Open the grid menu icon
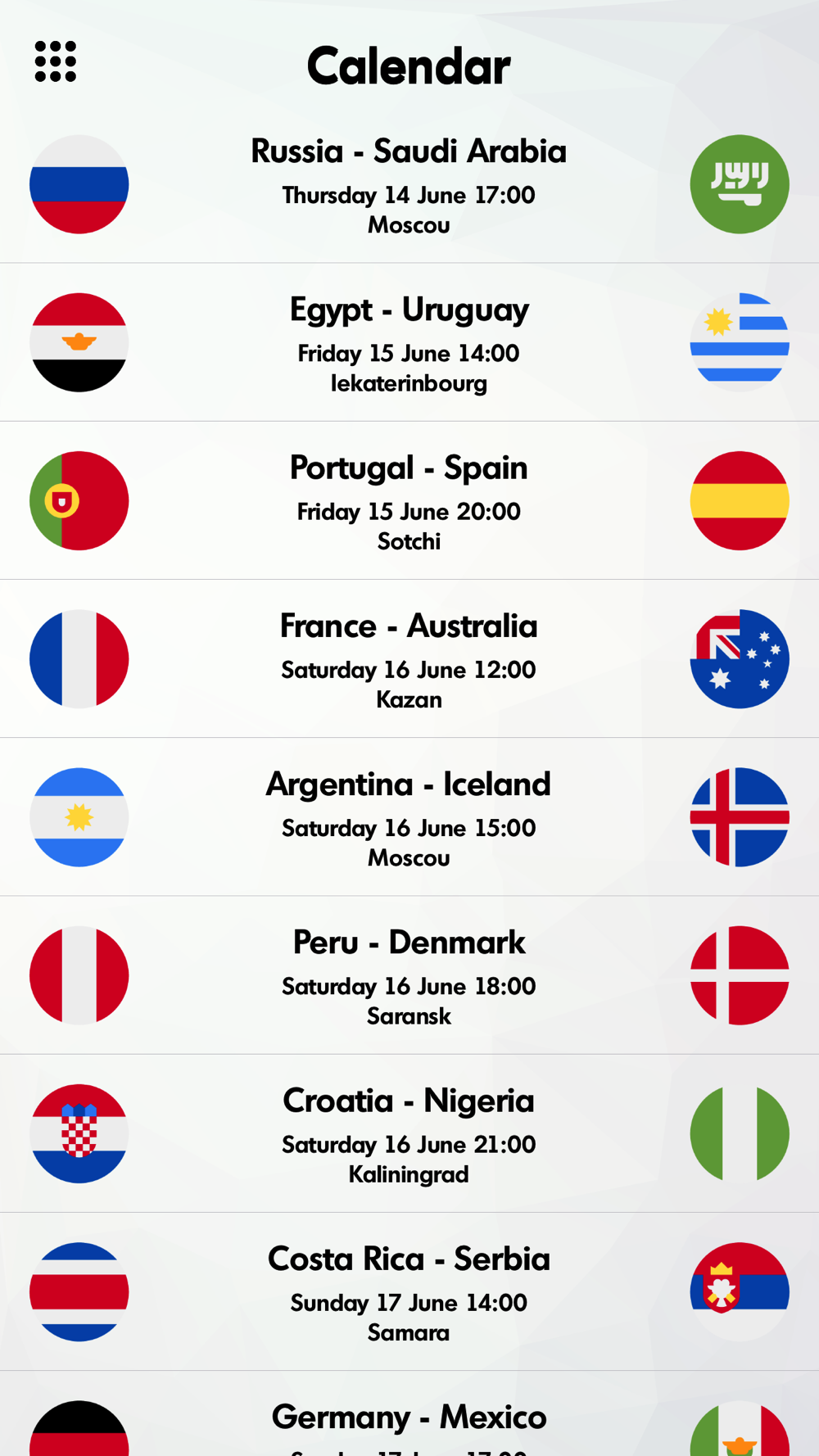The width and height of the screenshot is (819, 1456). pos(56,61)
